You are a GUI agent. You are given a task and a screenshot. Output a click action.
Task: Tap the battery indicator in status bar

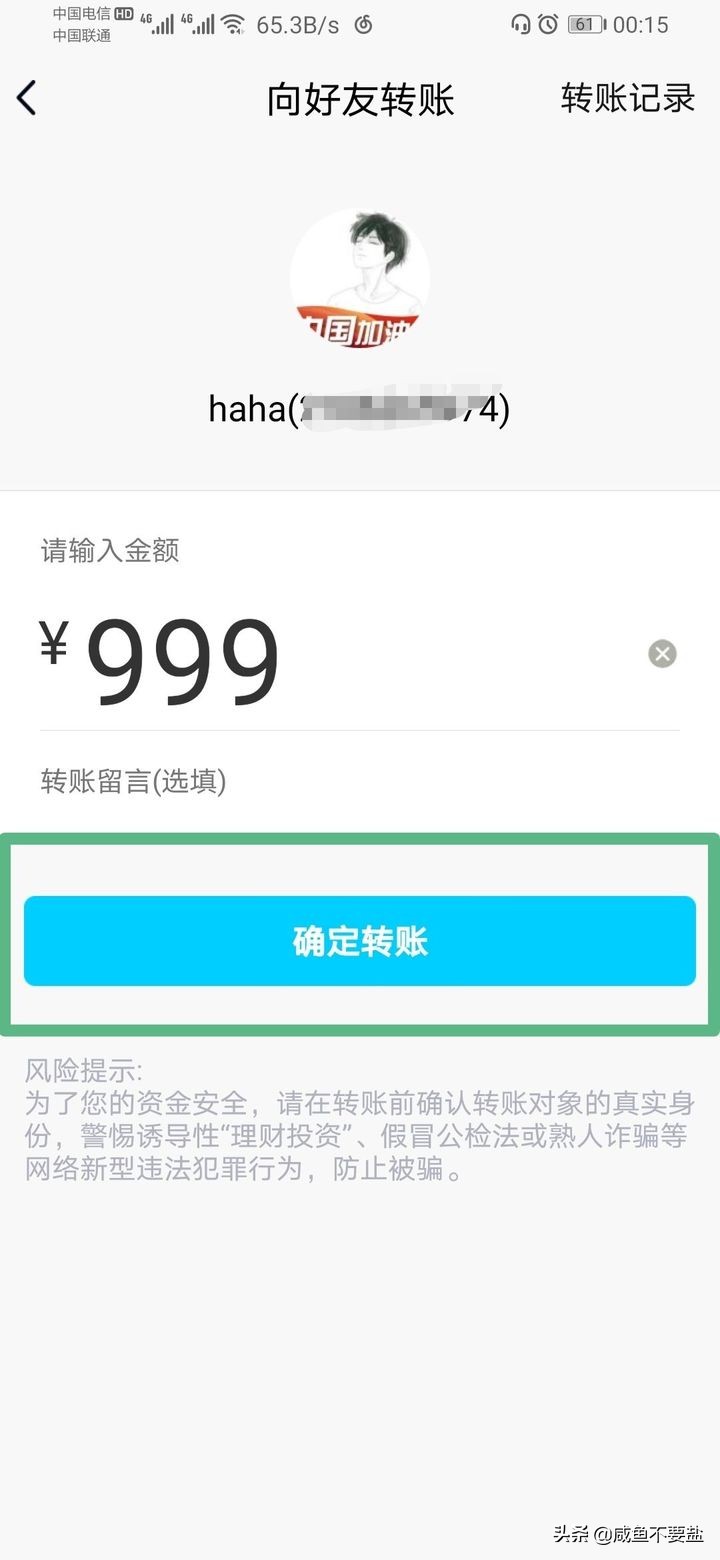point(585,24)
